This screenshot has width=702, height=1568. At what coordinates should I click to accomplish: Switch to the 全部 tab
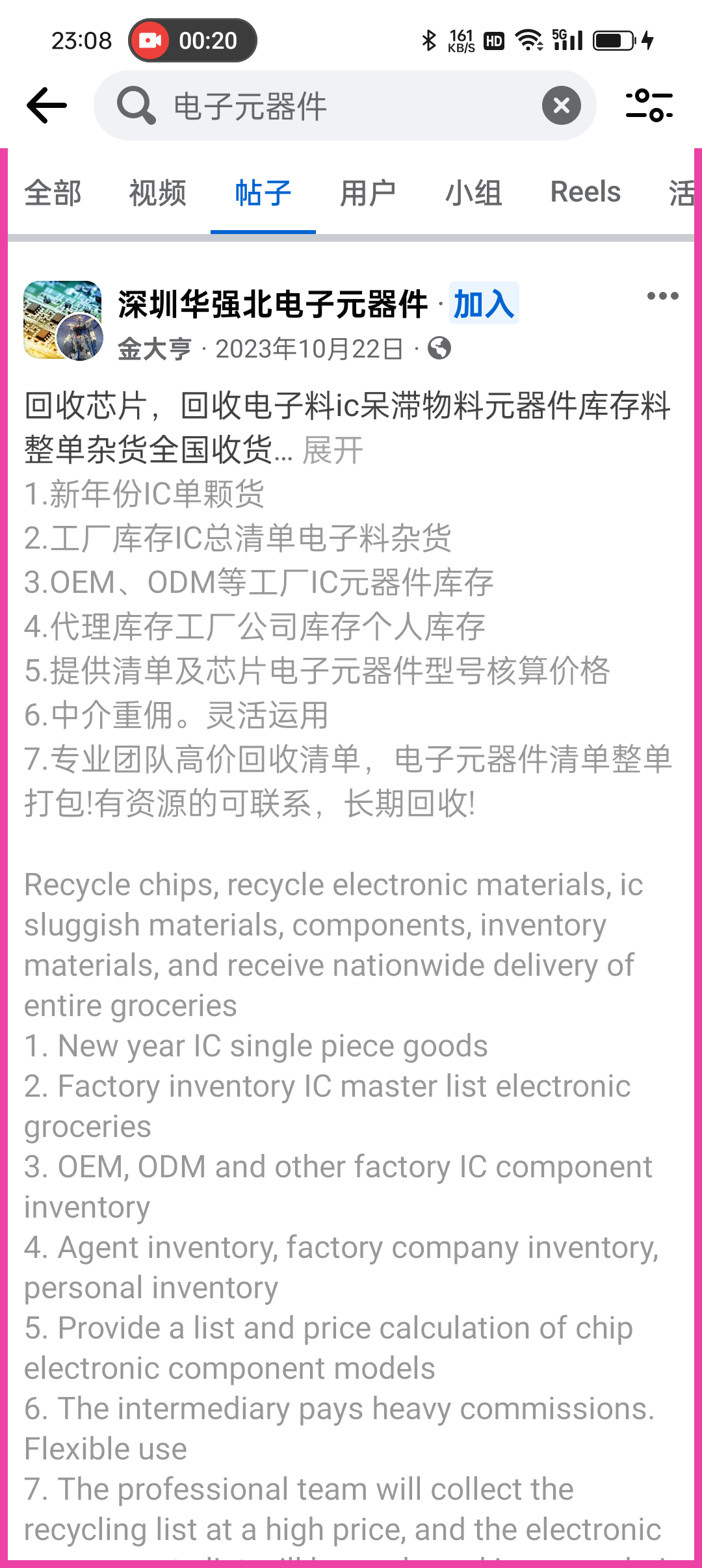coord(53,193)
